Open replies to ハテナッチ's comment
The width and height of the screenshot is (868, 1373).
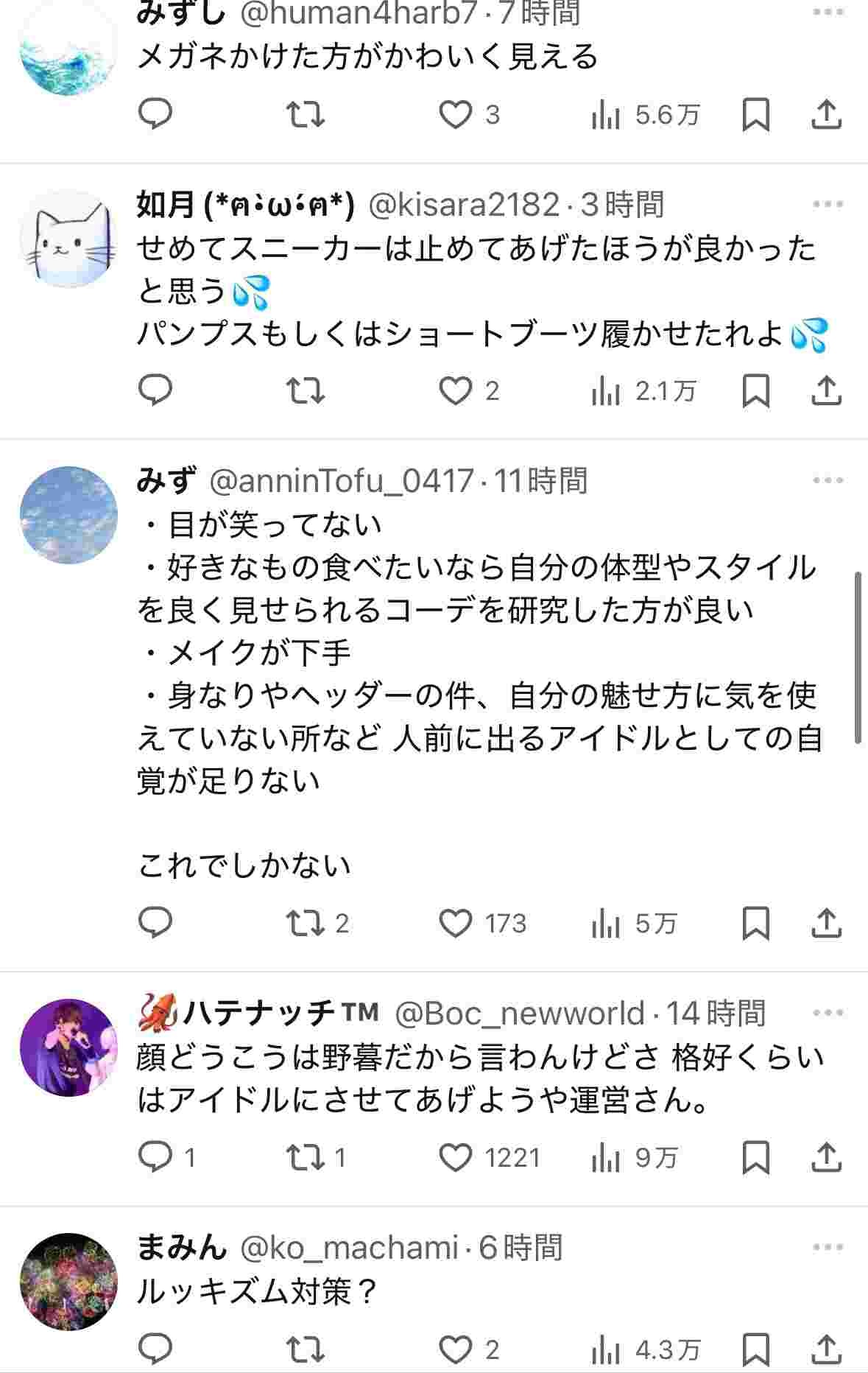155,1157
